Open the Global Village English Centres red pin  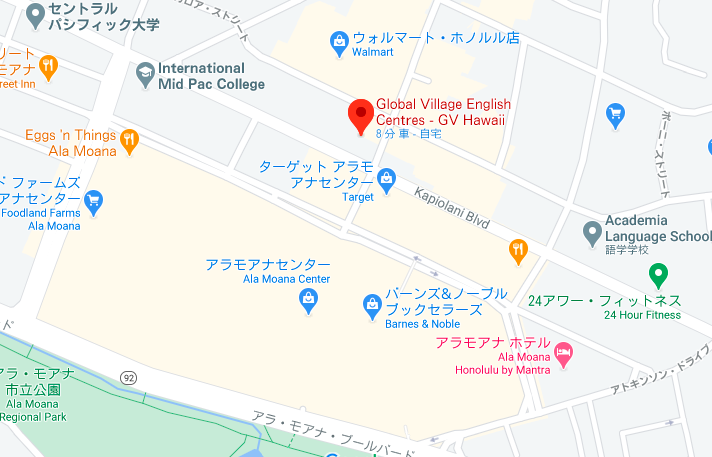(x=360, y=115)
